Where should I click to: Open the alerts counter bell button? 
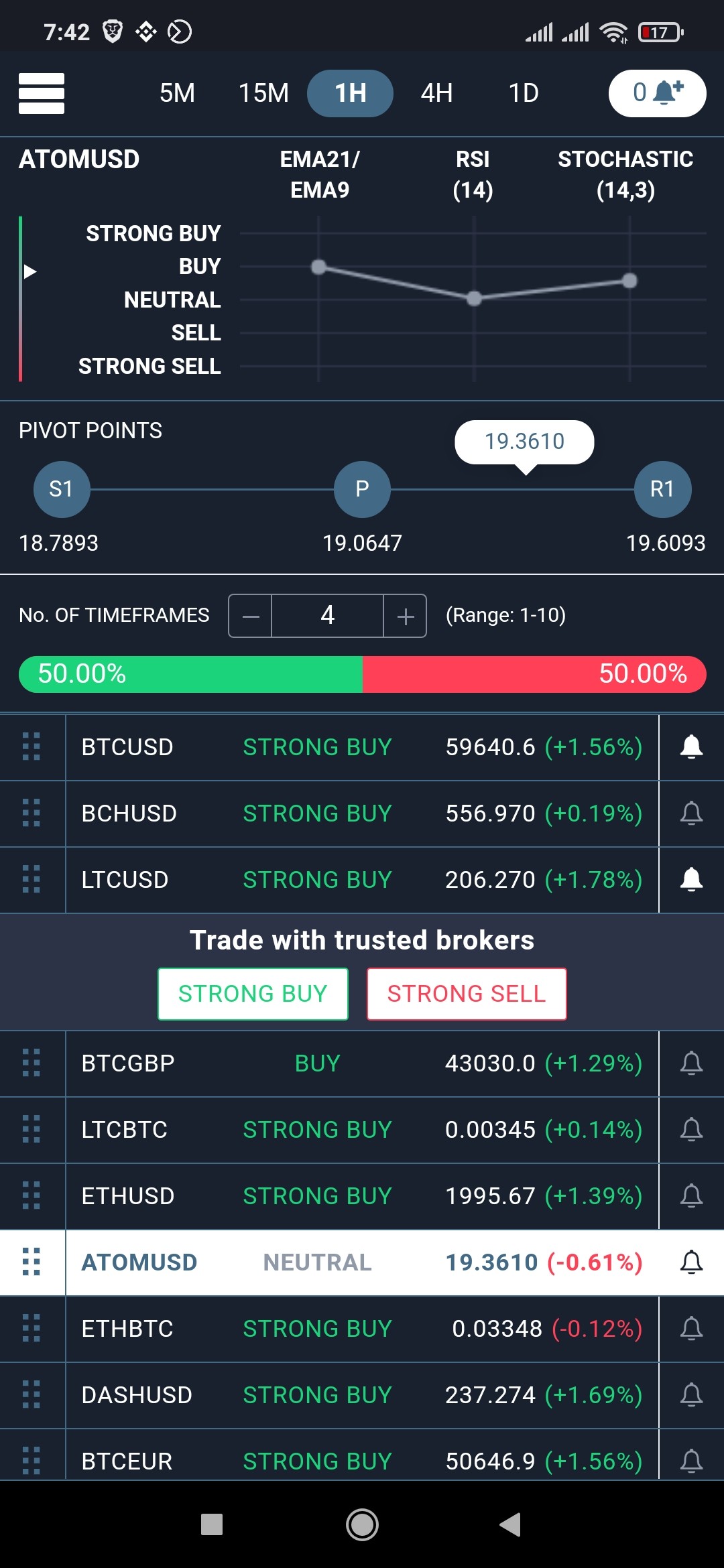coord(657,93)
